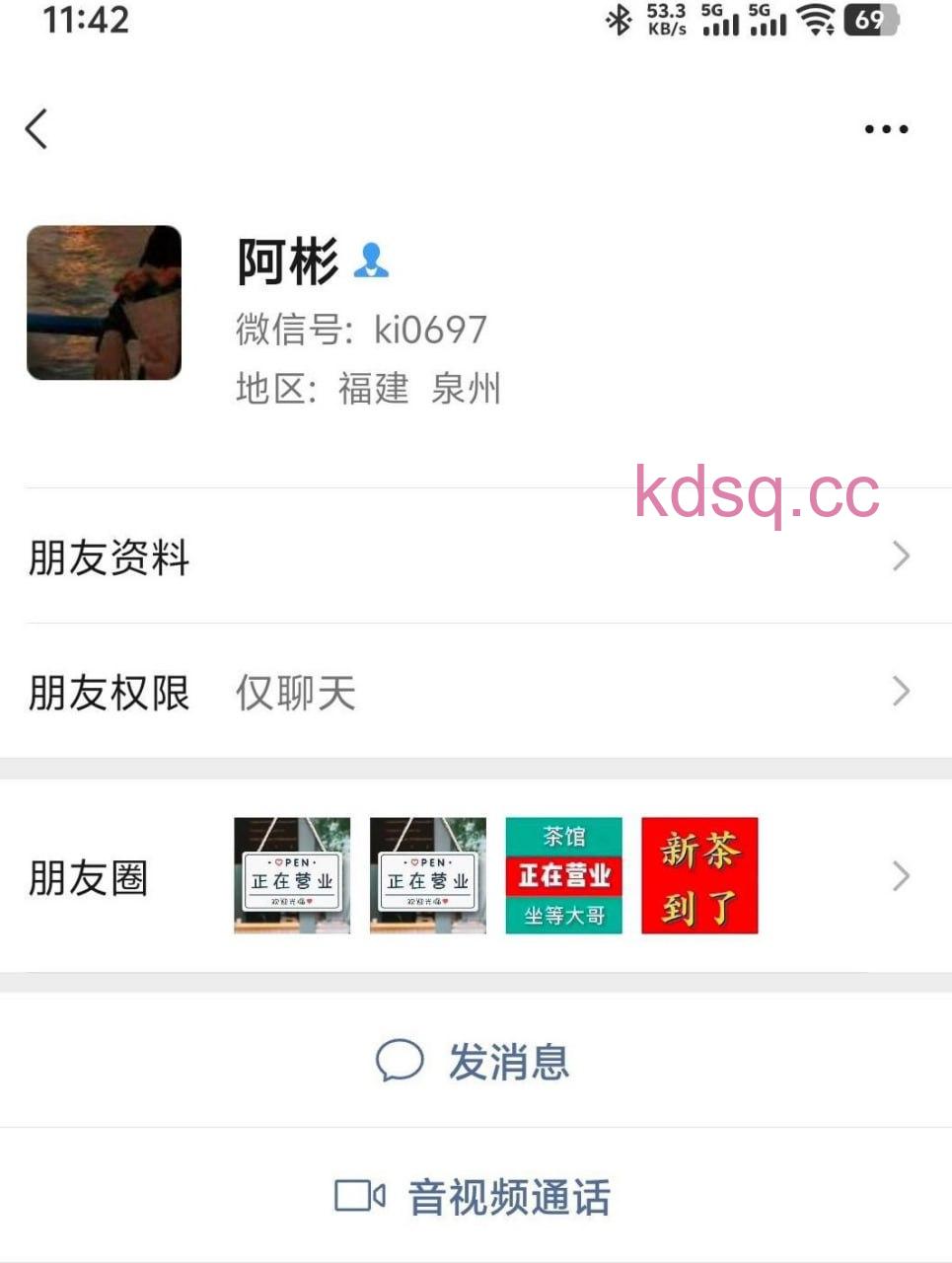The height and width of the screenshot is (1263, 952).
Task: Toggle the 仅聊天 chats-only permission setting
Action: tap(295, 693)
